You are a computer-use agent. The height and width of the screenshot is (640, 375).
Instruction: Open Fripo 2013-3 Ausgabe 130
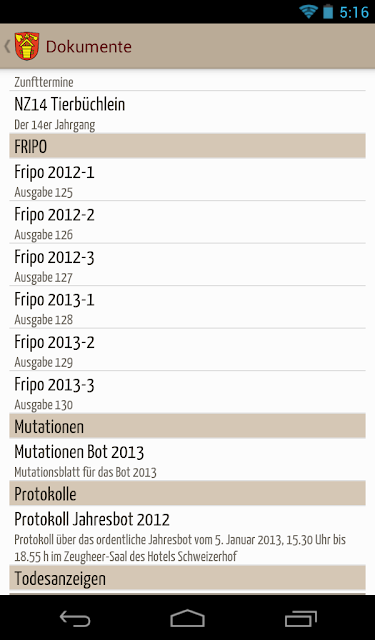click(187, 392)
